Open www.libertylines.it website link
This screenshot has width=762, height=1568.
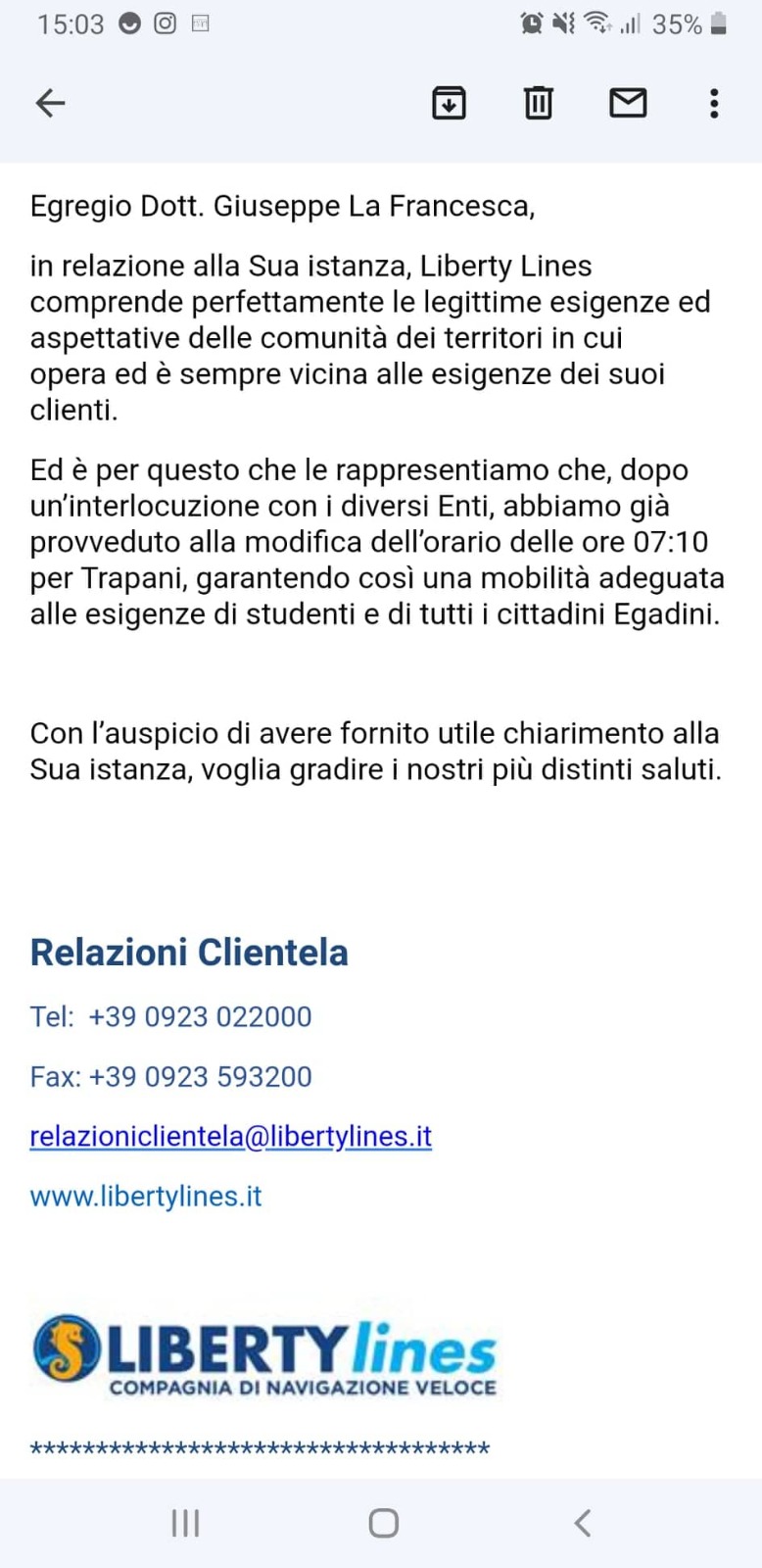tap(146, 1196)
